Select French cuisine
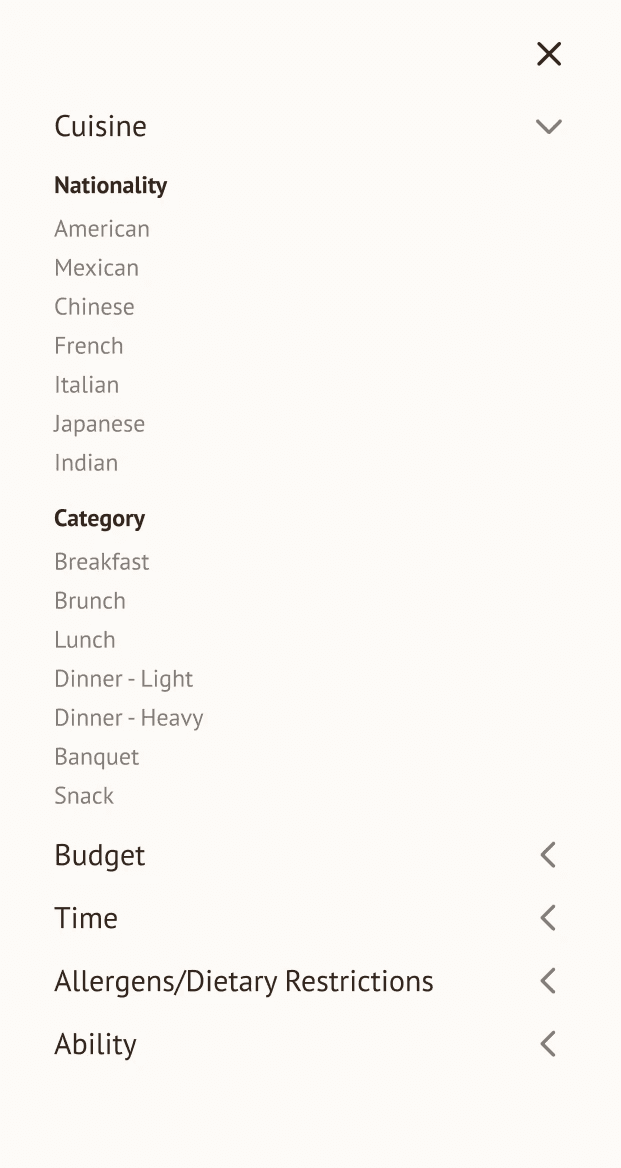Screen dimensions: 621x1168 89,346
